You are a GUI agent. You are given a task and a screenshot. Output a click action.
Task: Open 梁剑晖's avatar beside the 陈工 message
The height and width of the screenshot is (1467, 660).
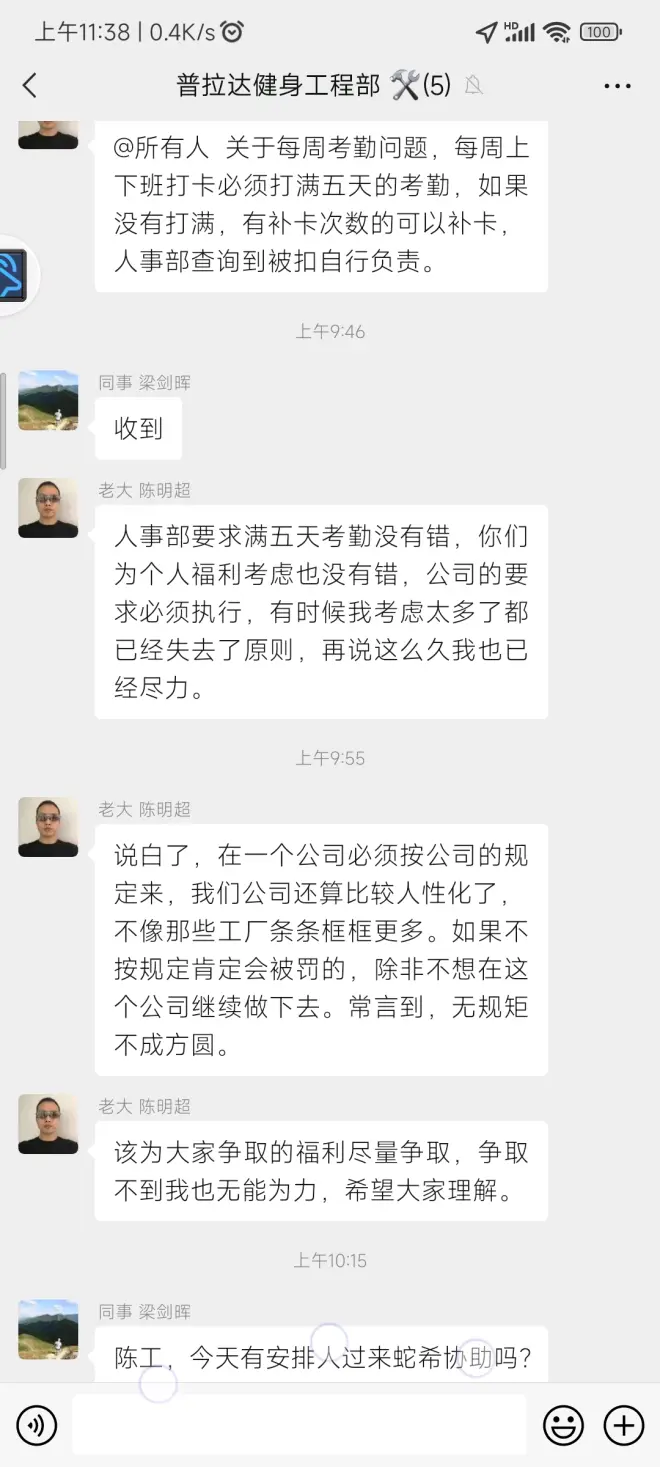(x=48, y=1329)
